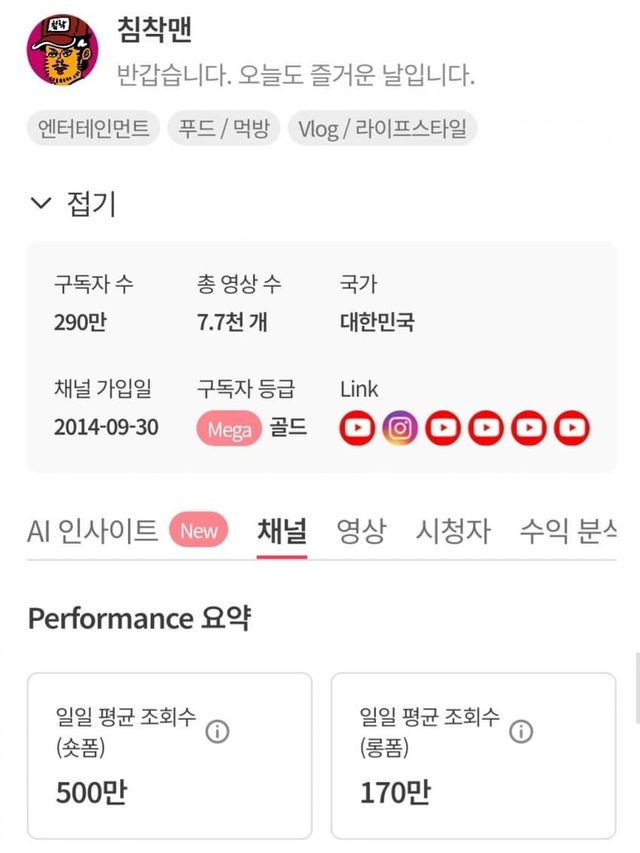Select the 채널 tab
The height and width of the screenshot is (853, 640).
point(281,530)
